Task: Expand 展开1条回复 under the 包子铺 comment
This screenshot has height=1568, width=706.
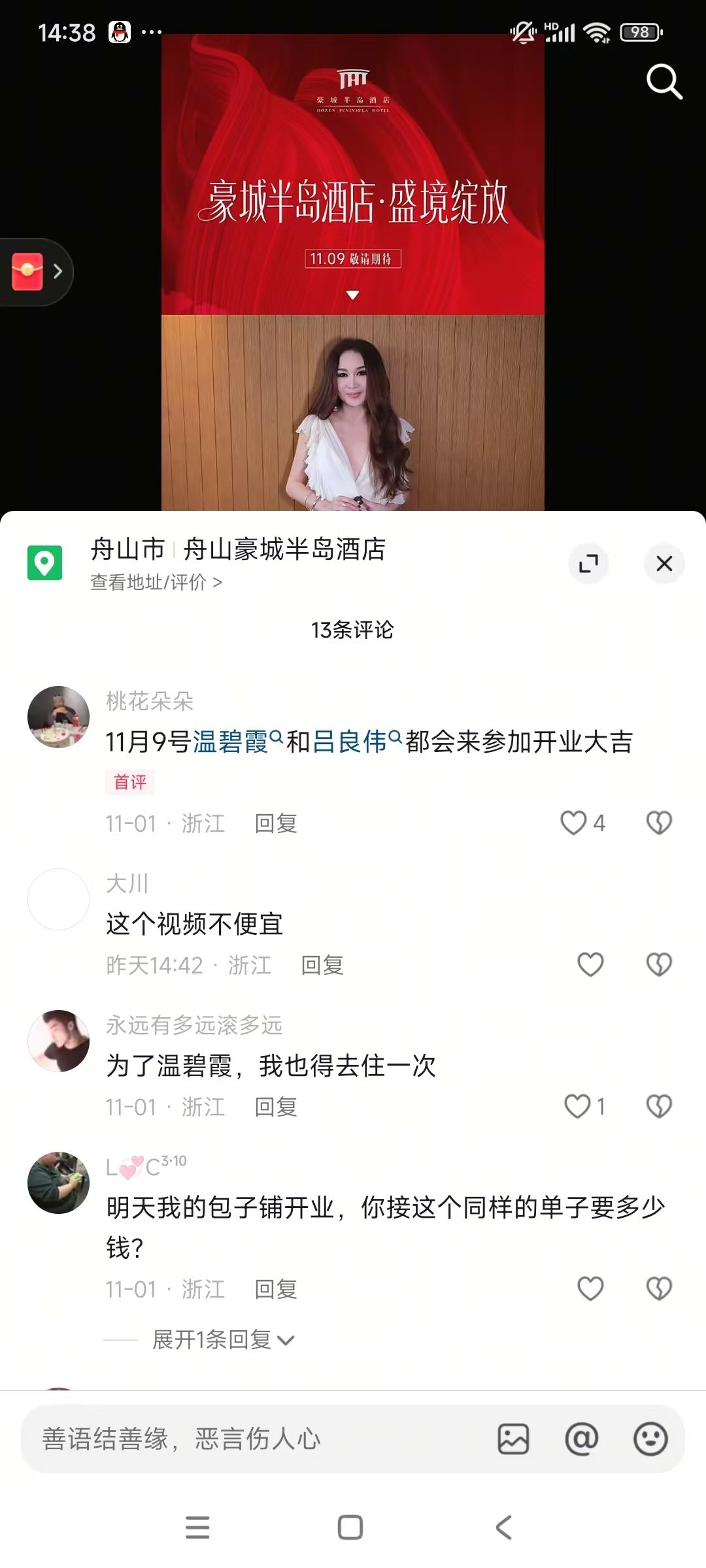Action: (222, 1340)
